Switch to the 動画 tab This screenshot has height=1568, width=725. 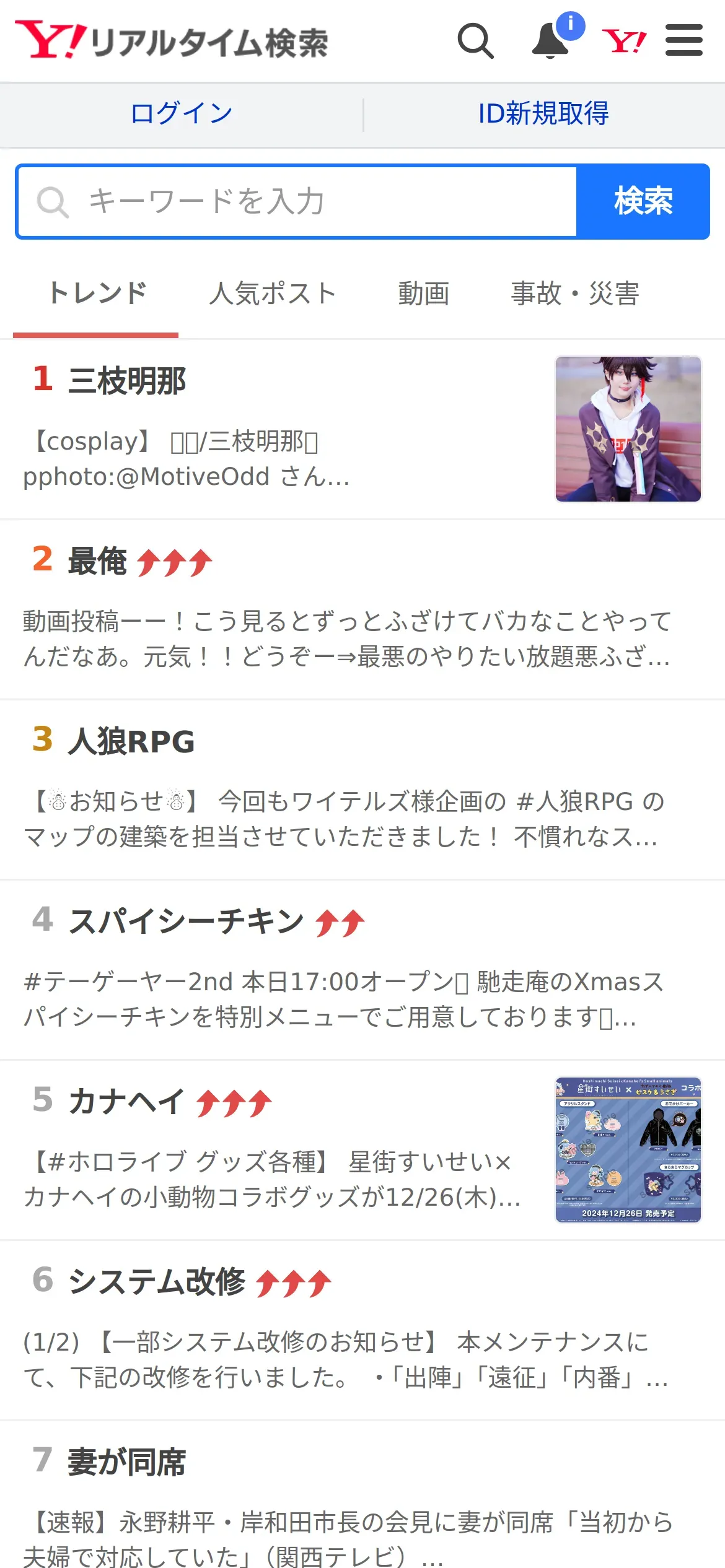pos(424,294)
